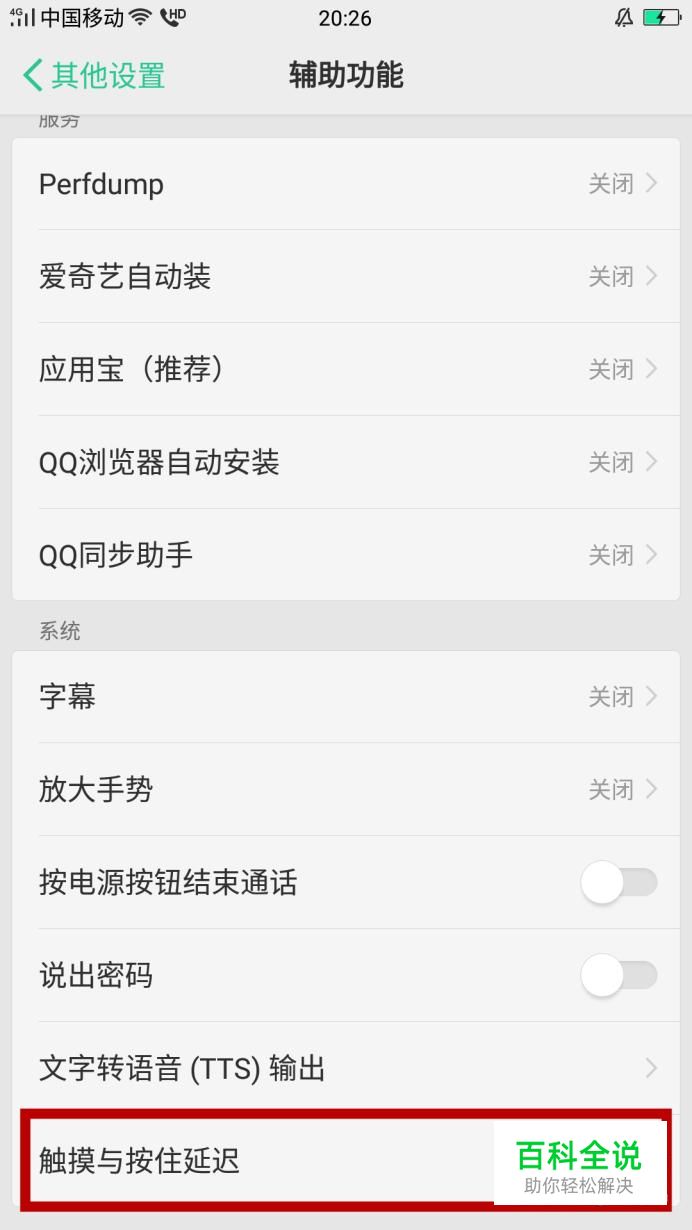Open 触摸与按住延迟 setting
The height and width of the screenshot is (1230, 692).
[346, 1161]
